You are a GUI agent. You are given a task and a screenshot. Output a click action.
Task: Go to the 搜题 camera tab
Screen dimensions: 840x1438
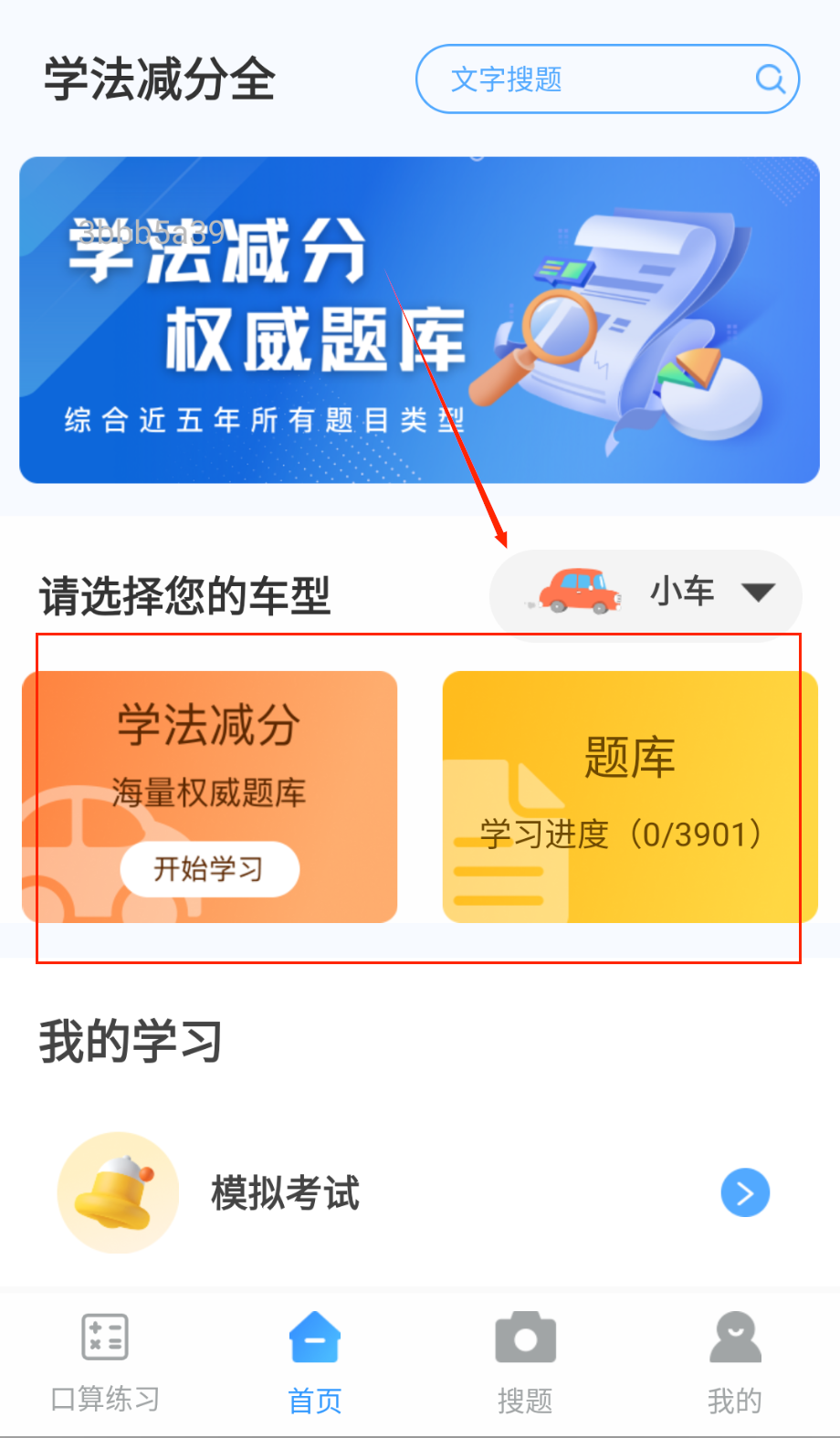[525, 1360]
